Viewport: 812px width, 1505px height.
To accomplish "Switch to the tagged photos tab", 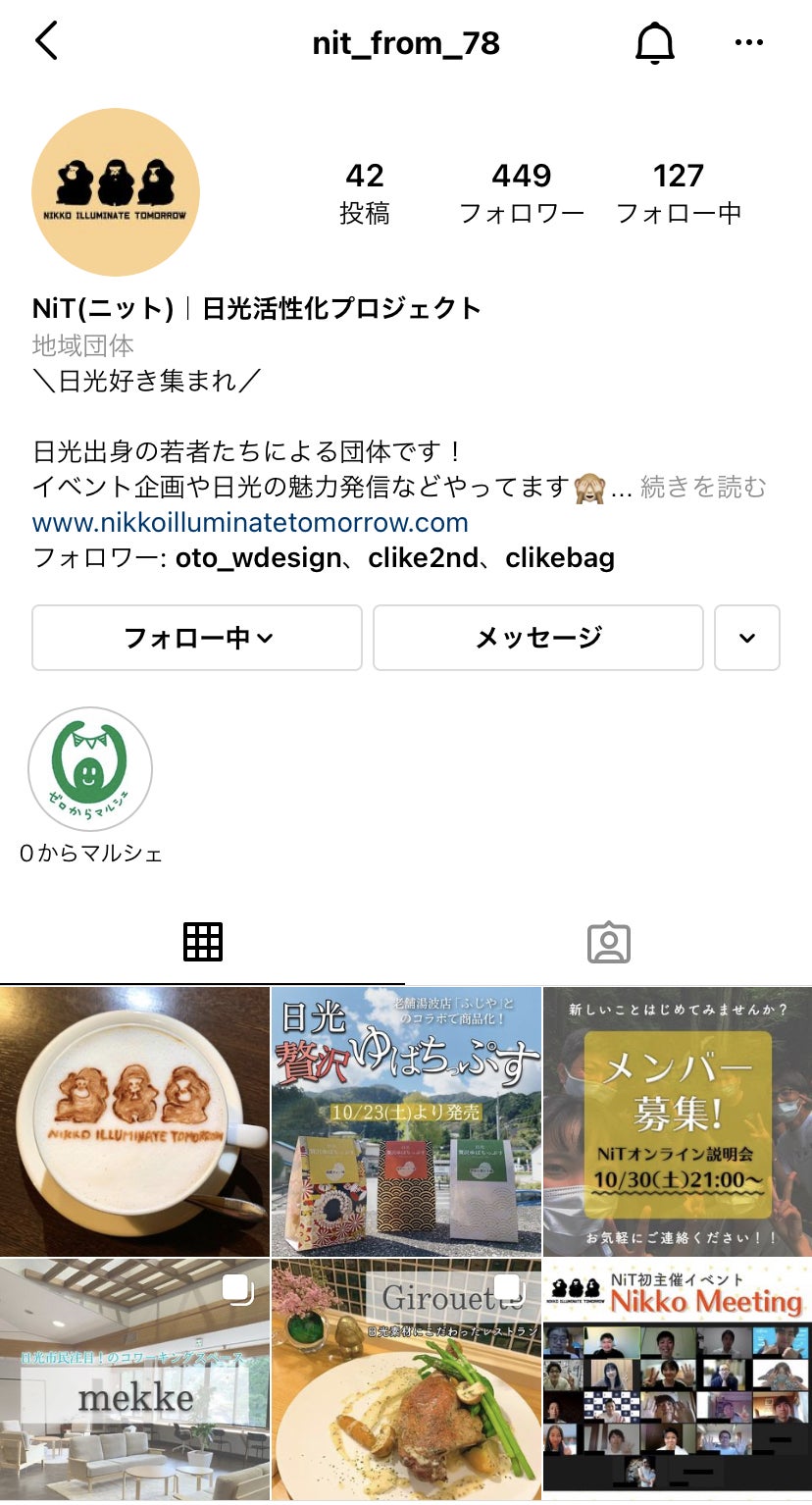I will 608,942.
